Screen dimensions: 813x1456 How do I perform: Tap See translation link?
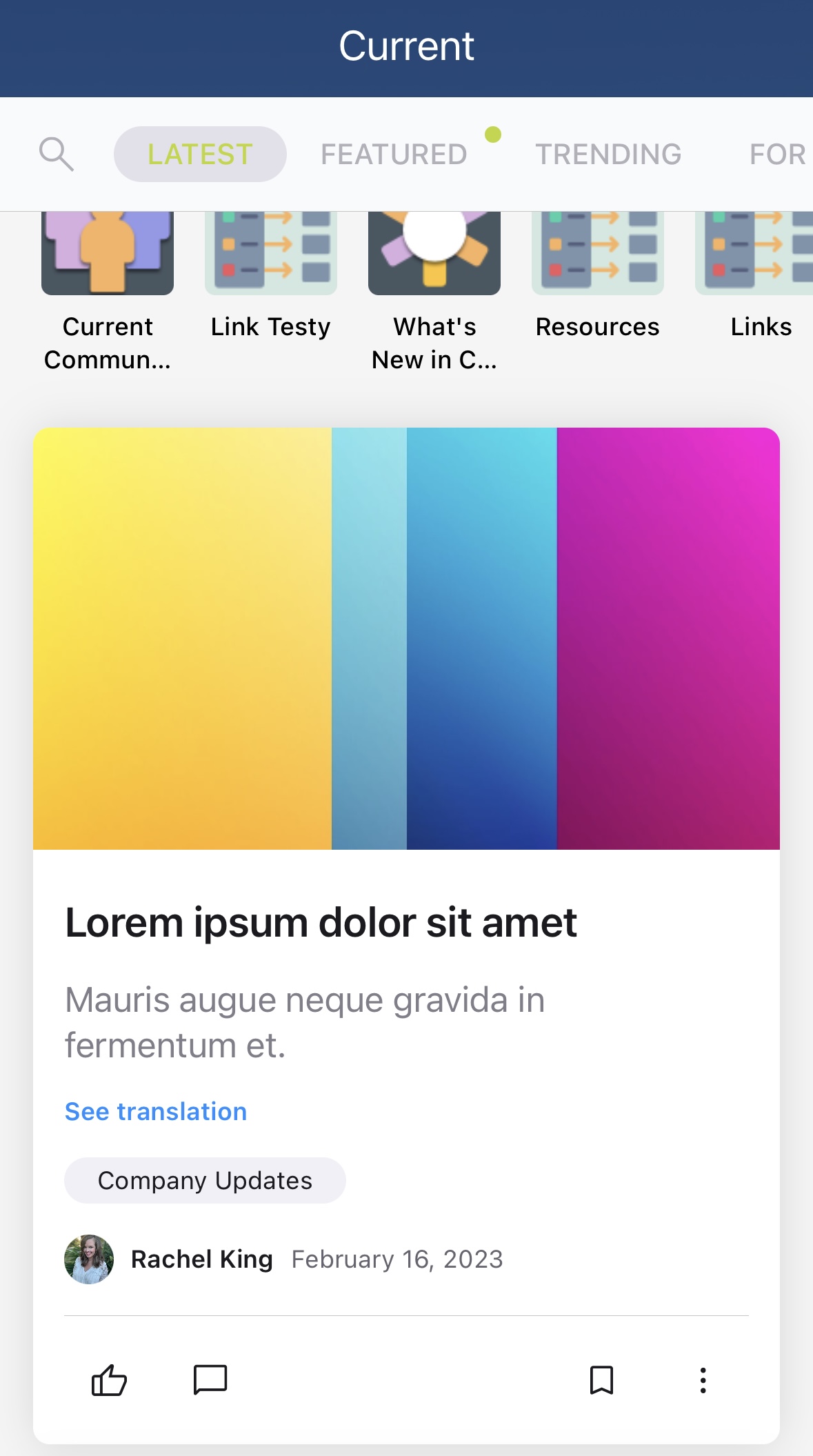point(156,1111)
